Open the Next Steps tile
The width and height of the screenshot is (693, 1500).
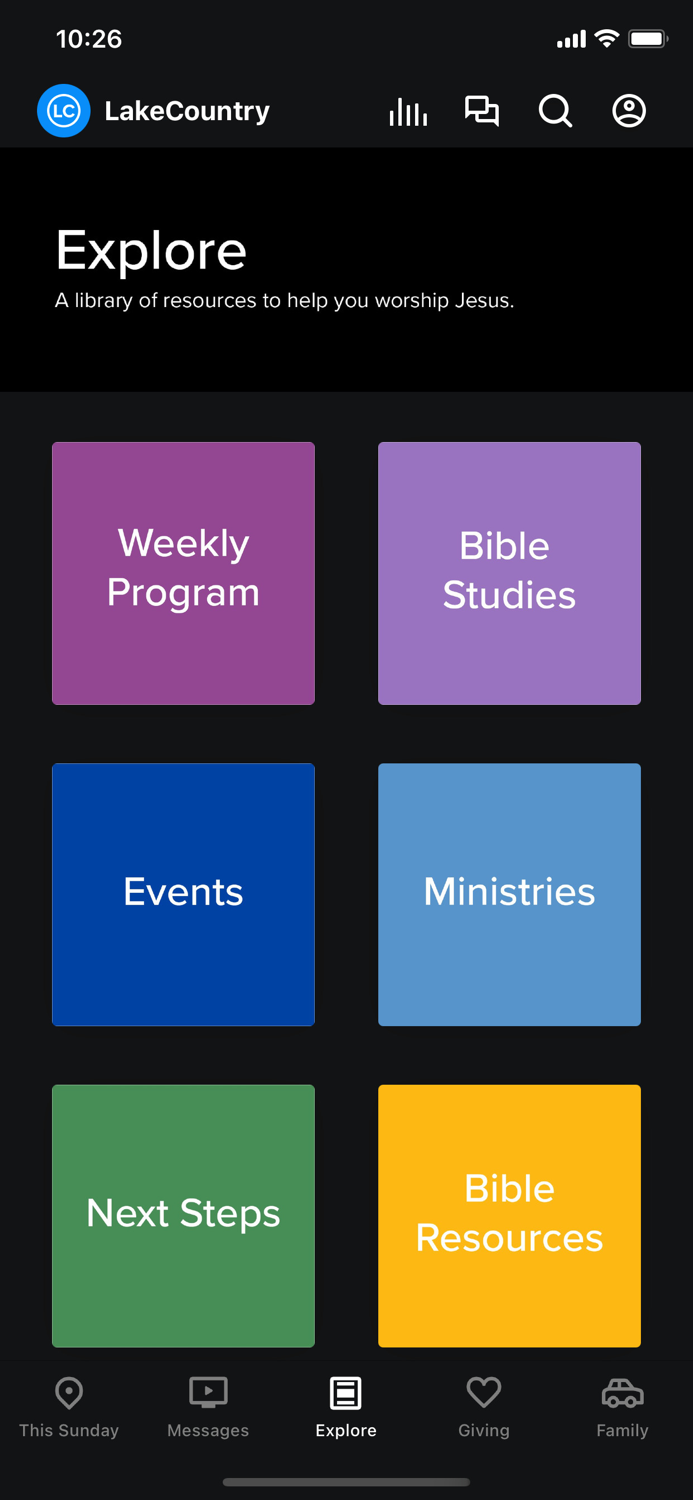[x=183, y=1215]
